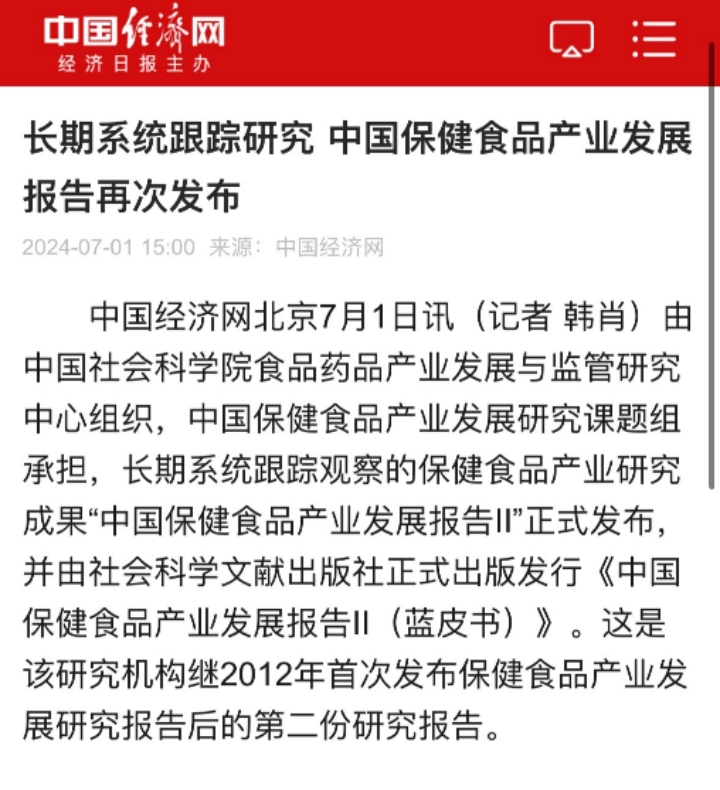Tap the screen cast icon in header
The width and height of the screenshot is (720, 790).
[x=571, y=40]
